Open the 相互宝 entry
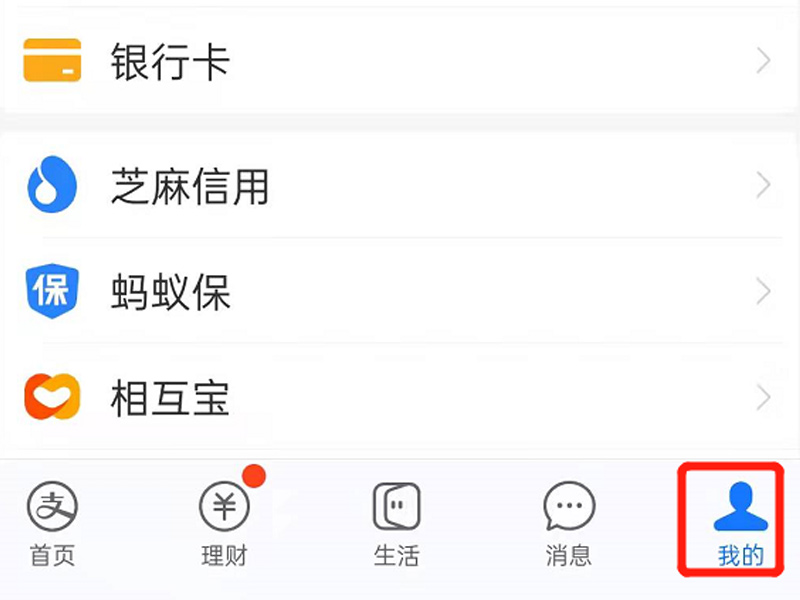800x600 pixels. [170, 398]
